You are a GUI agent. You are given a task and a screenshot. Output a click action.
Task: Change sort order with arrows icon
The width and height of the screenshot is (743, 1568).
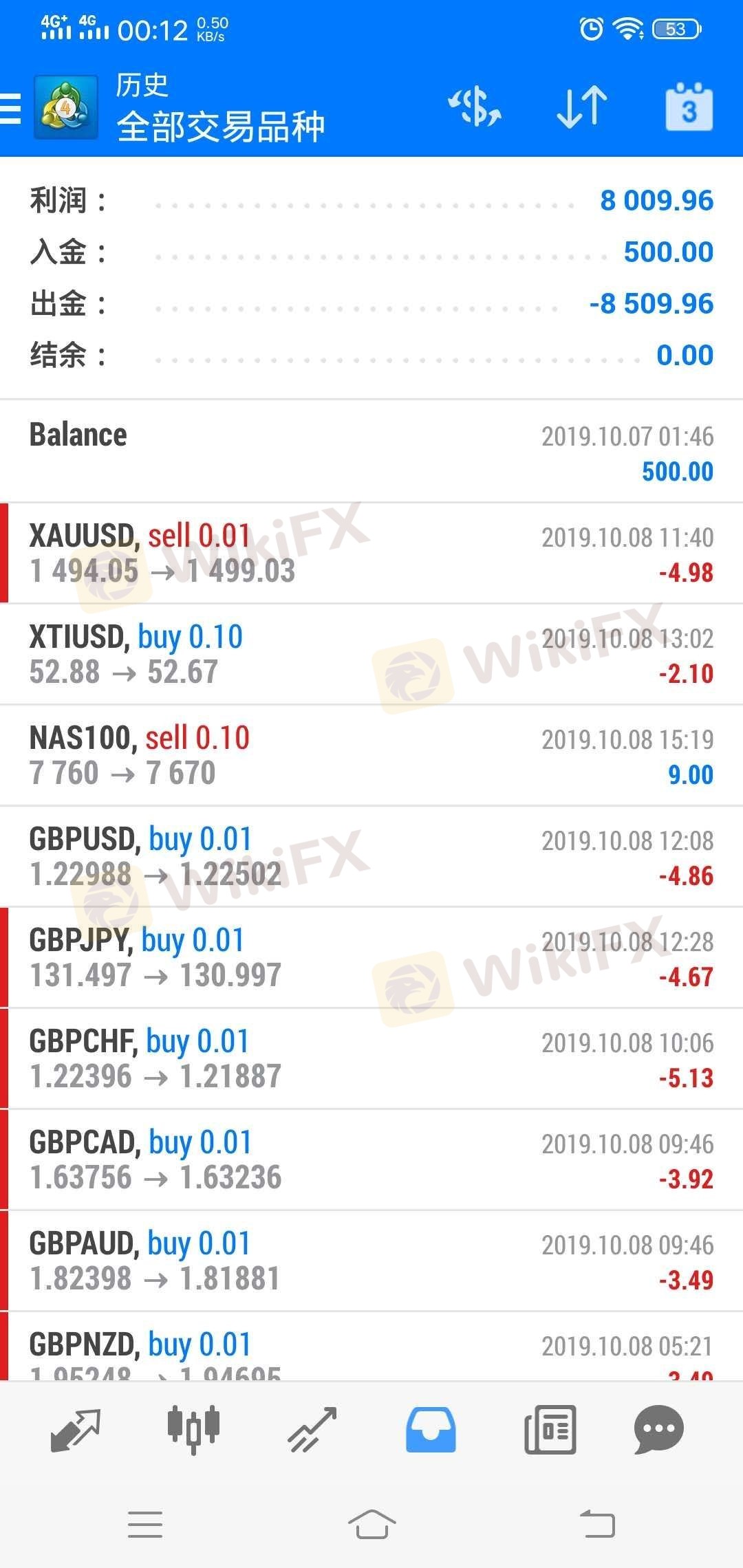(581, 108)
